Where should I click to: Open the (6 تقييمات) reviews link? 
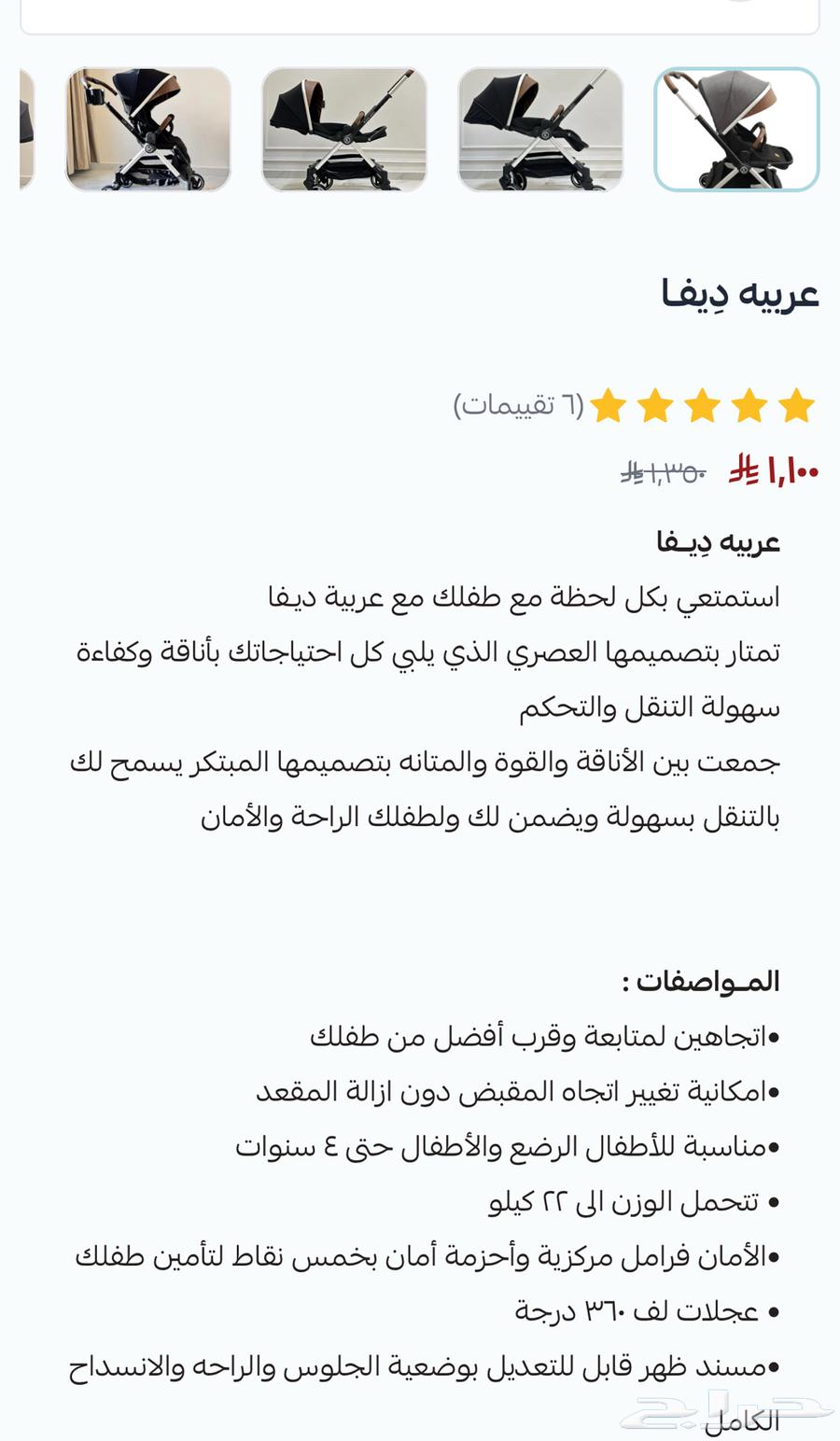pyautogui.click(x=515, y=405)
